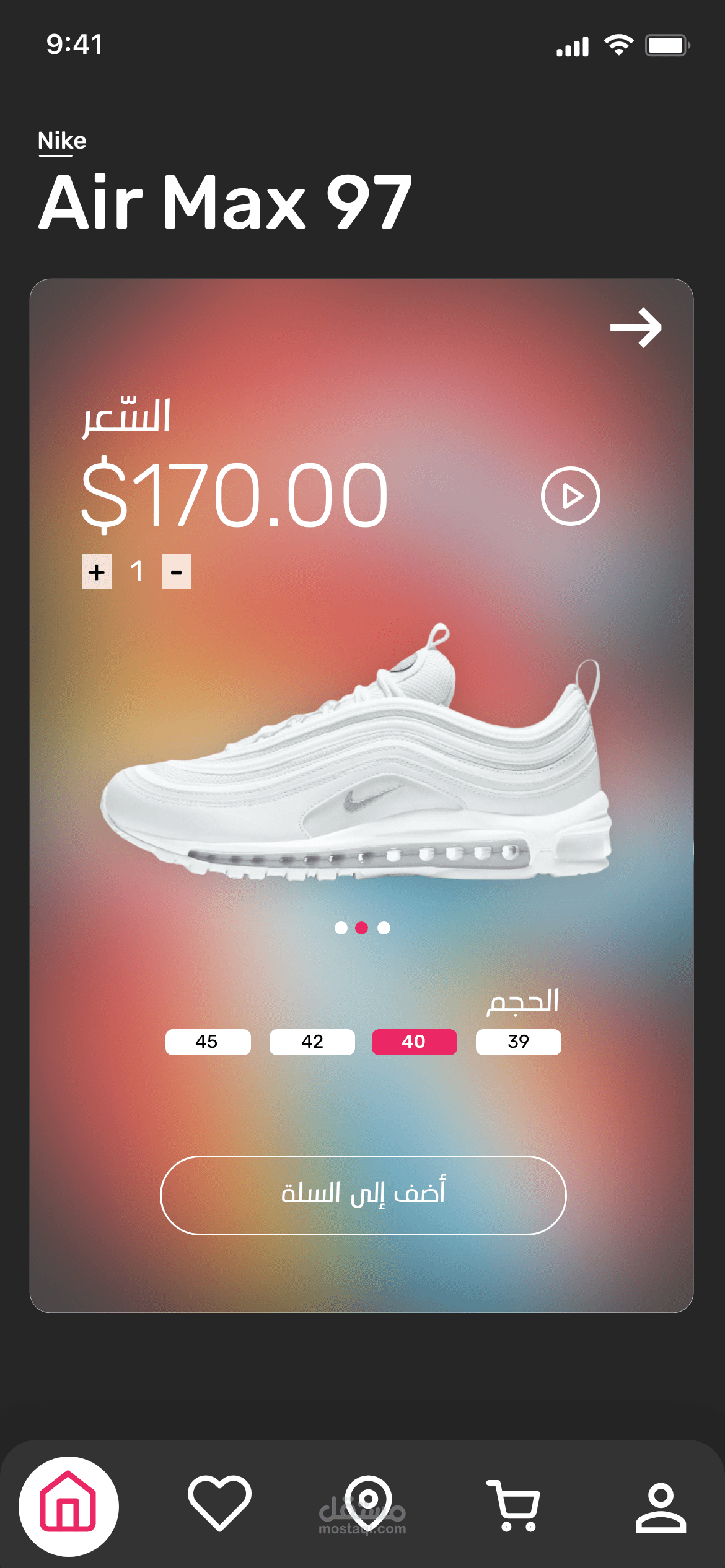725x1568 pixels.
Task: Open the favorites heart tab
Action: coord(219,1503)
